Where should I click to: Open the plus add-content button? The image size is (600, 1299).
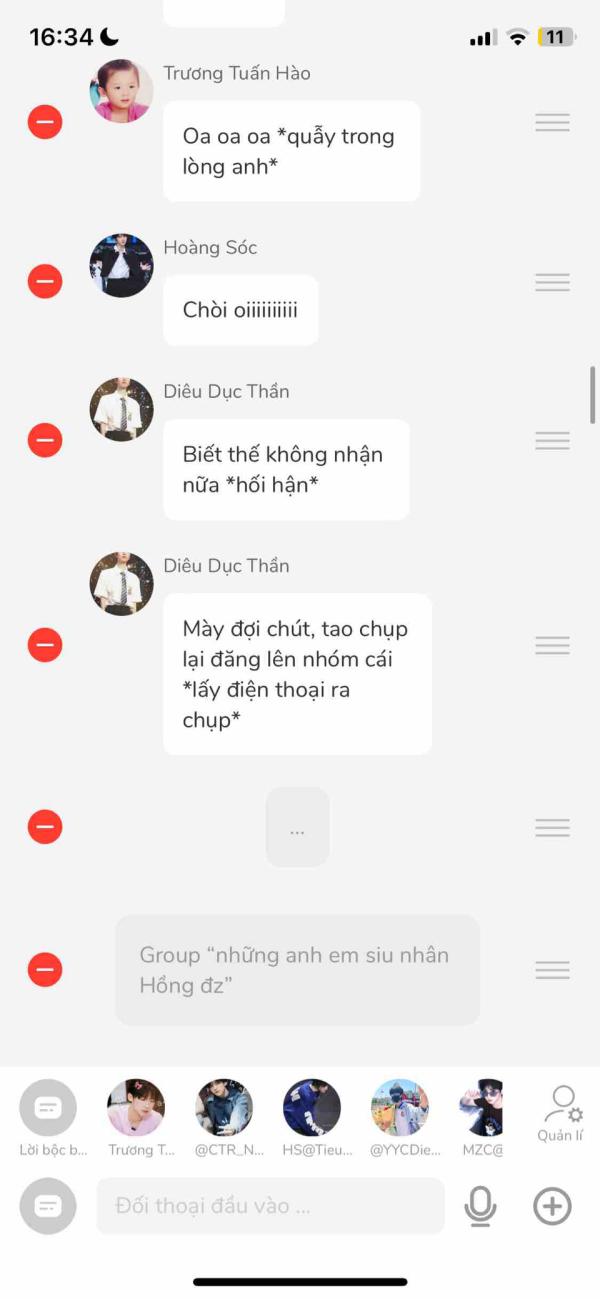[552, 1206]
